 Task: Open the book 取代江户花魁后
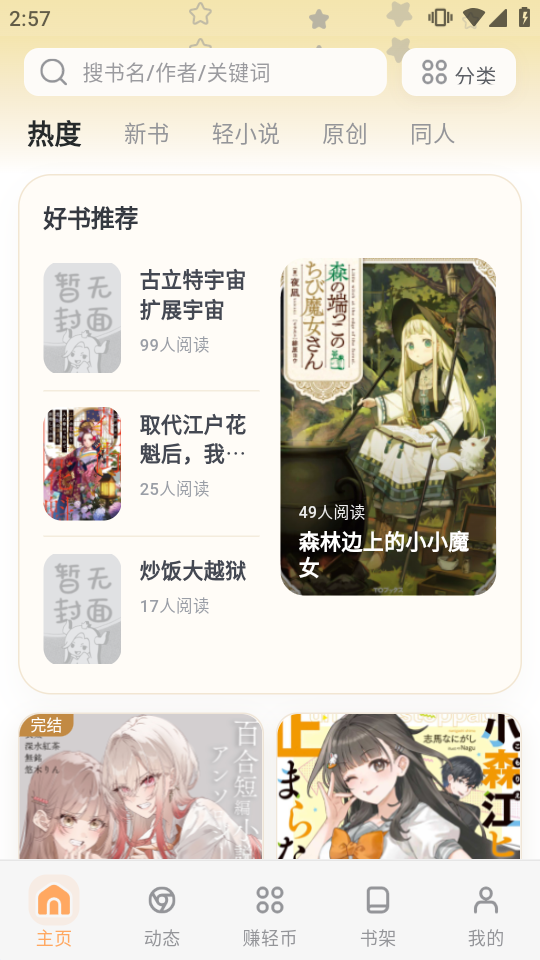(x=151, y=463)
